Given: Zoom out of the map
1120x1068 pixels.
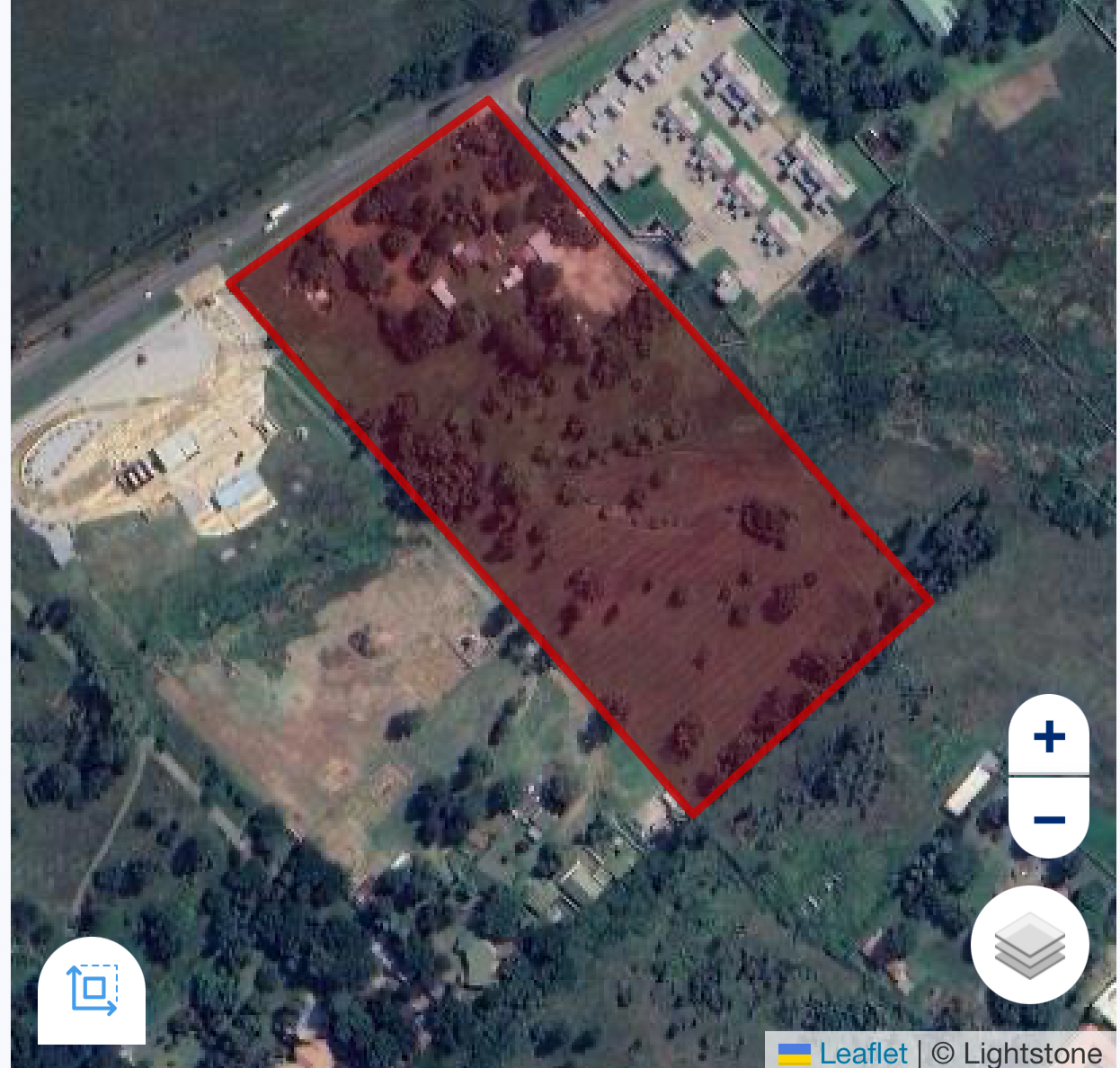Looking at the screenshot, I should click(x=1048, y=819).
